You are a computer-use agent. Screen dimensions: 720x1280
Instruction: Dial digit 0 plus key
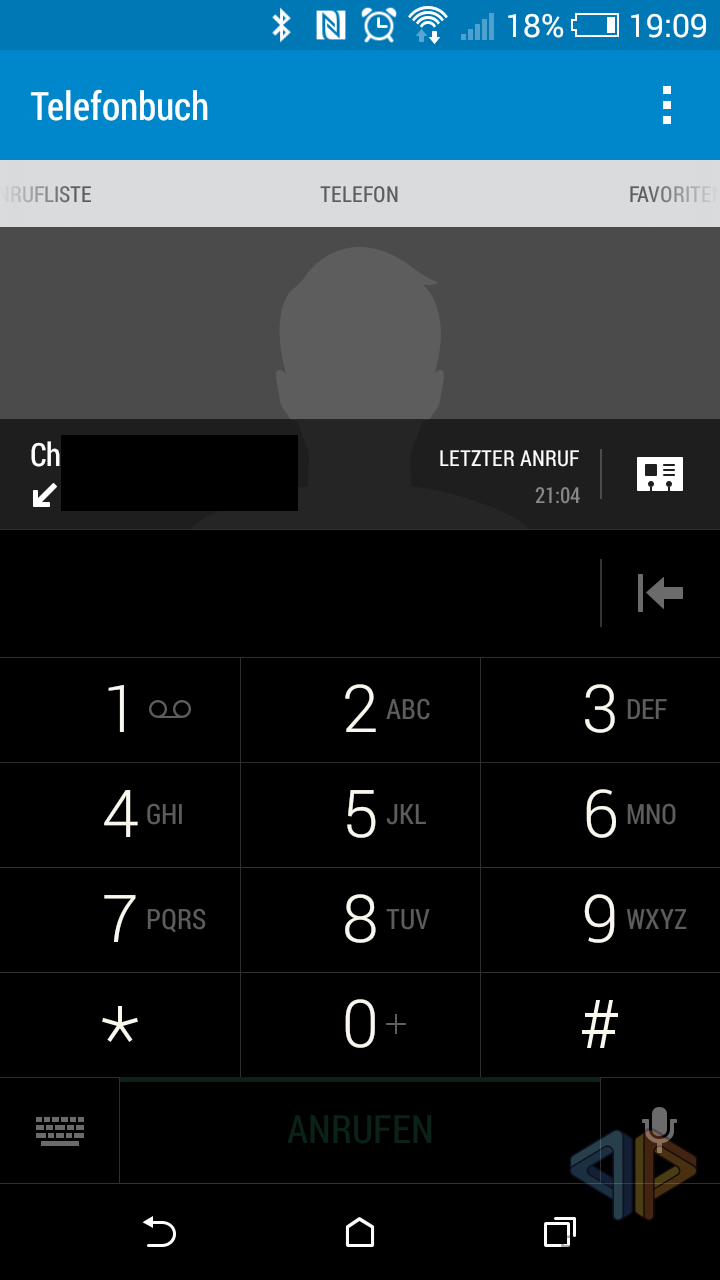click(x=360, y=1025)
